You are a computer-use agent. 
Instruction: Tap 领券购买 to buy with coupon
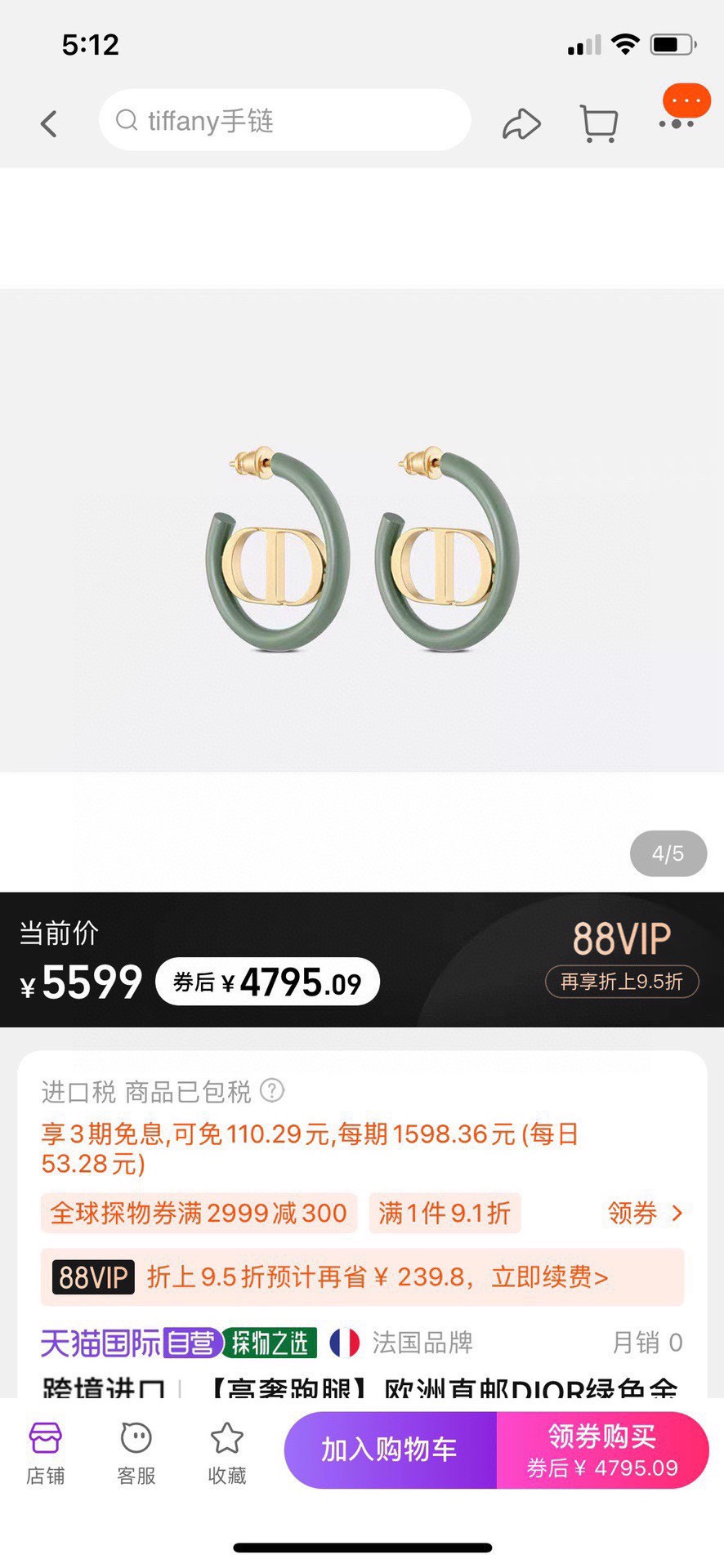pos(602,1450)
